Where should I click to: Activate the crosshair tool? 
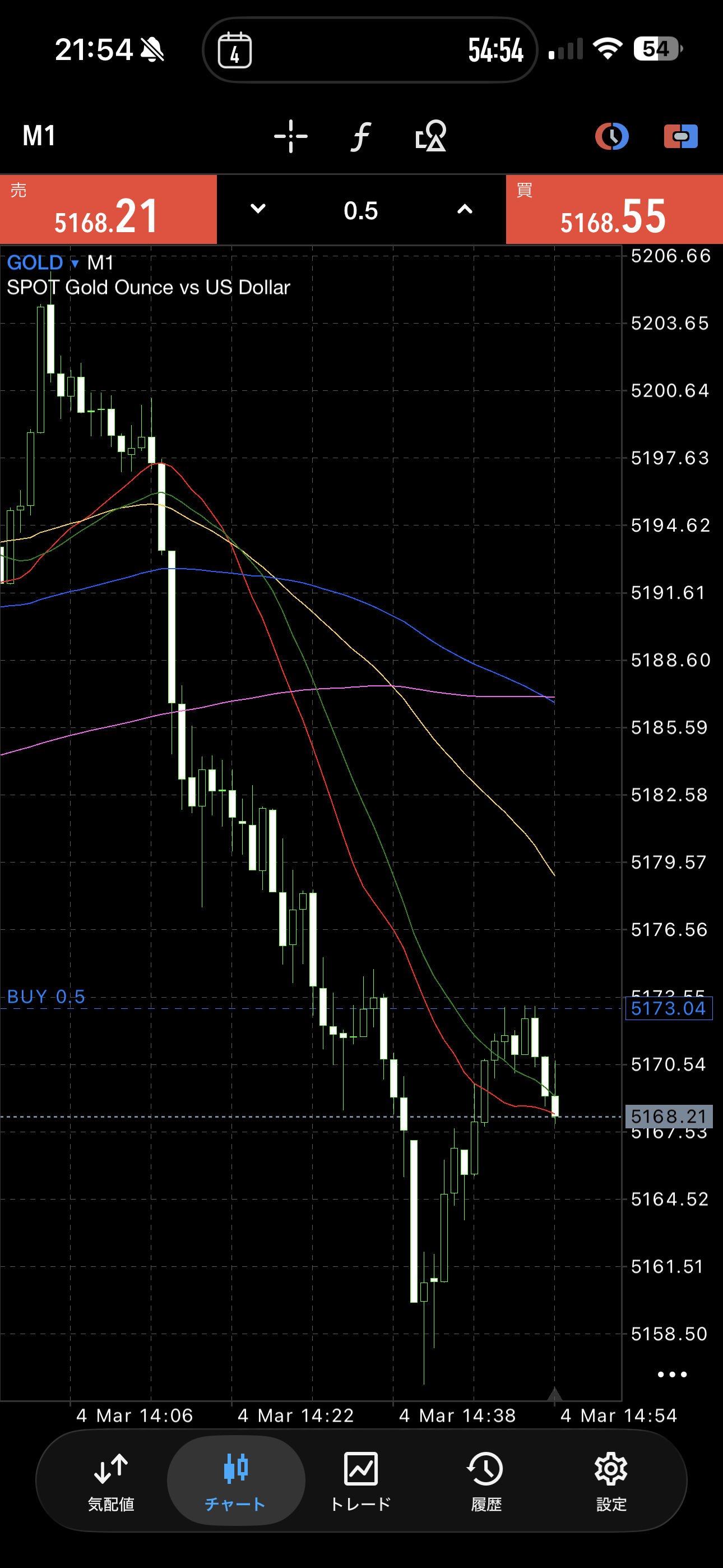click(x=290, y=136)
